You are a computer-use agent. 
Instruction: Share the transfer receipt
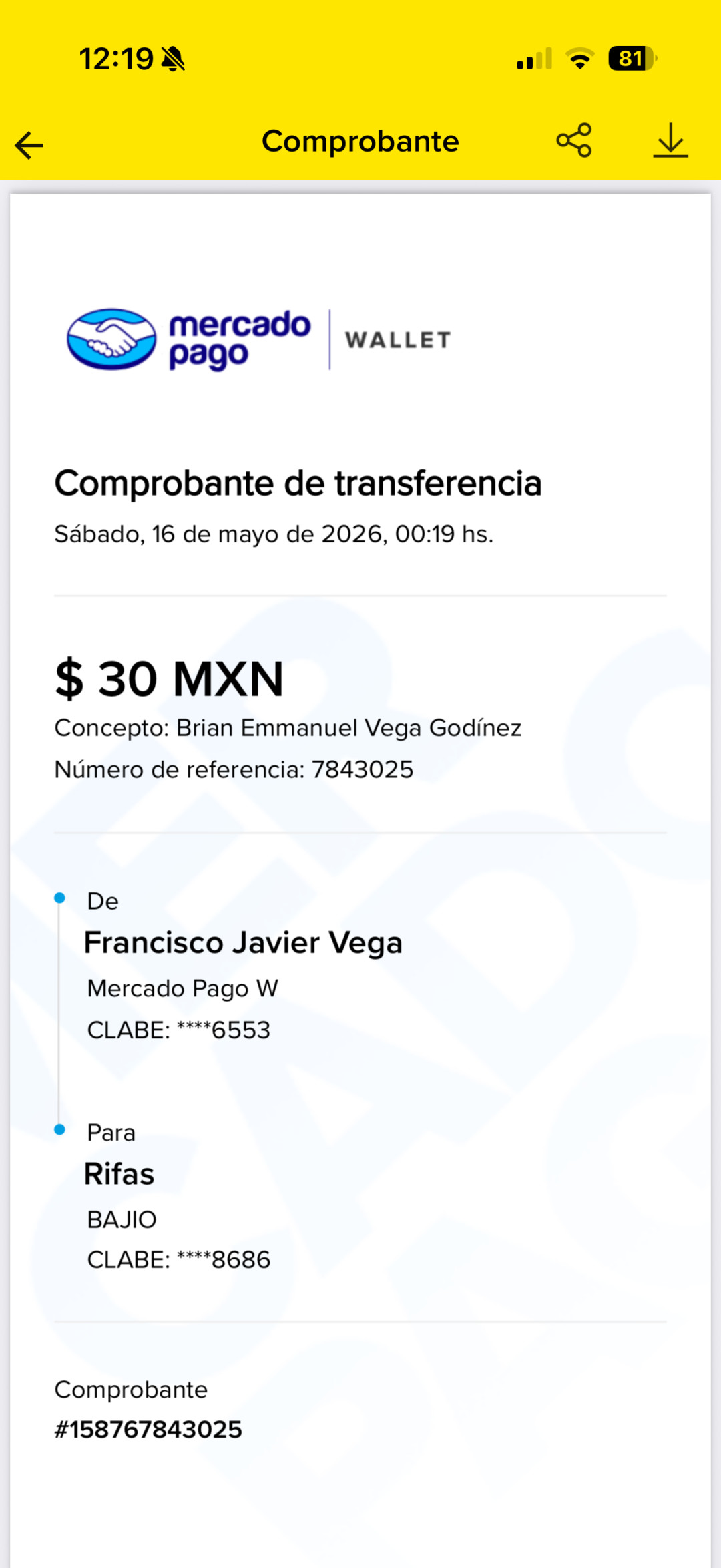tap(574, 140)
